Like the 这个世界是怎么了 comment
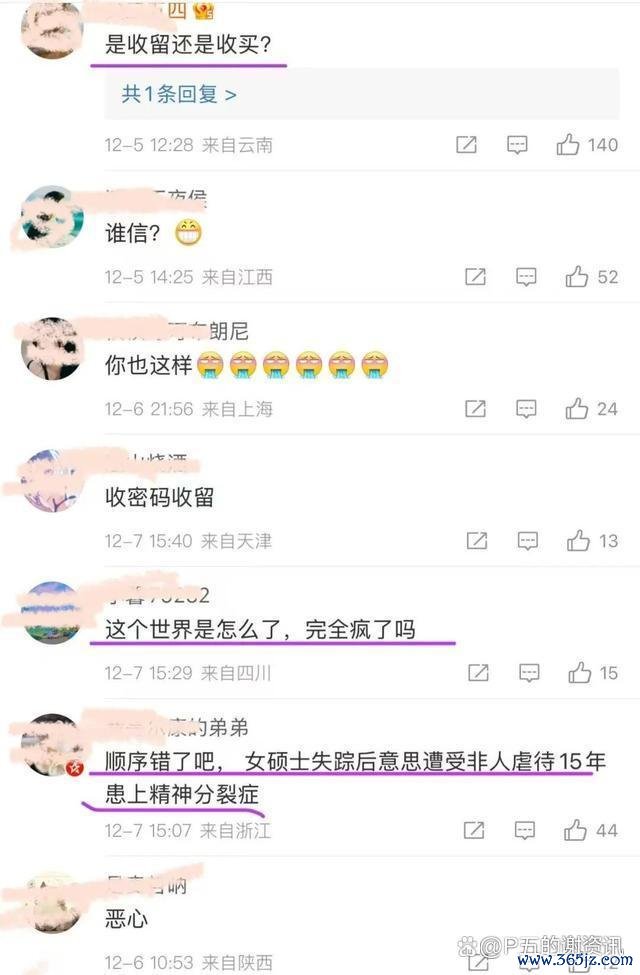Image resolution: width=640 pixels, height=975 pixels. pos(580,673)
